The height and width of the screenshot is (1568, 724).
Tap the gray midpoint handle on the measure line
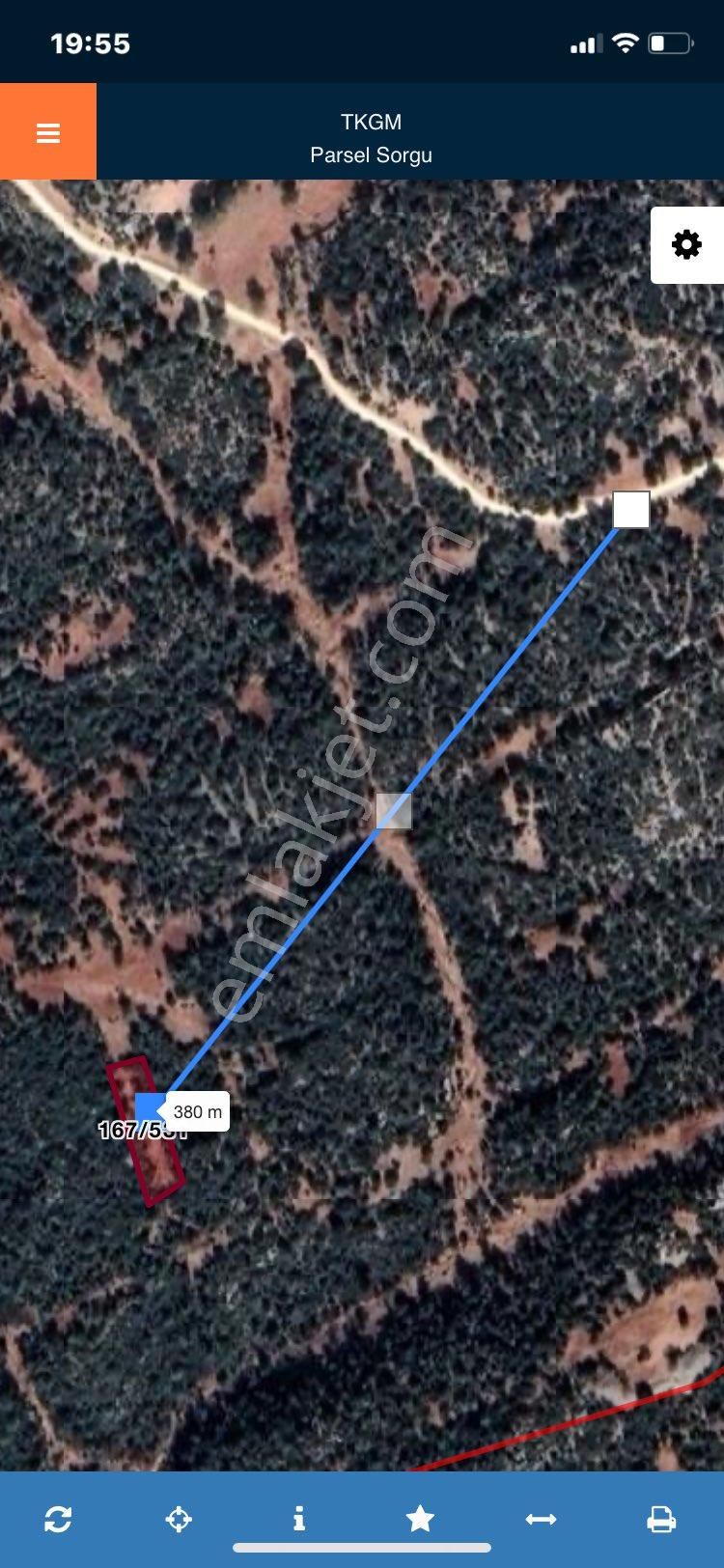(x=394, y=811)
